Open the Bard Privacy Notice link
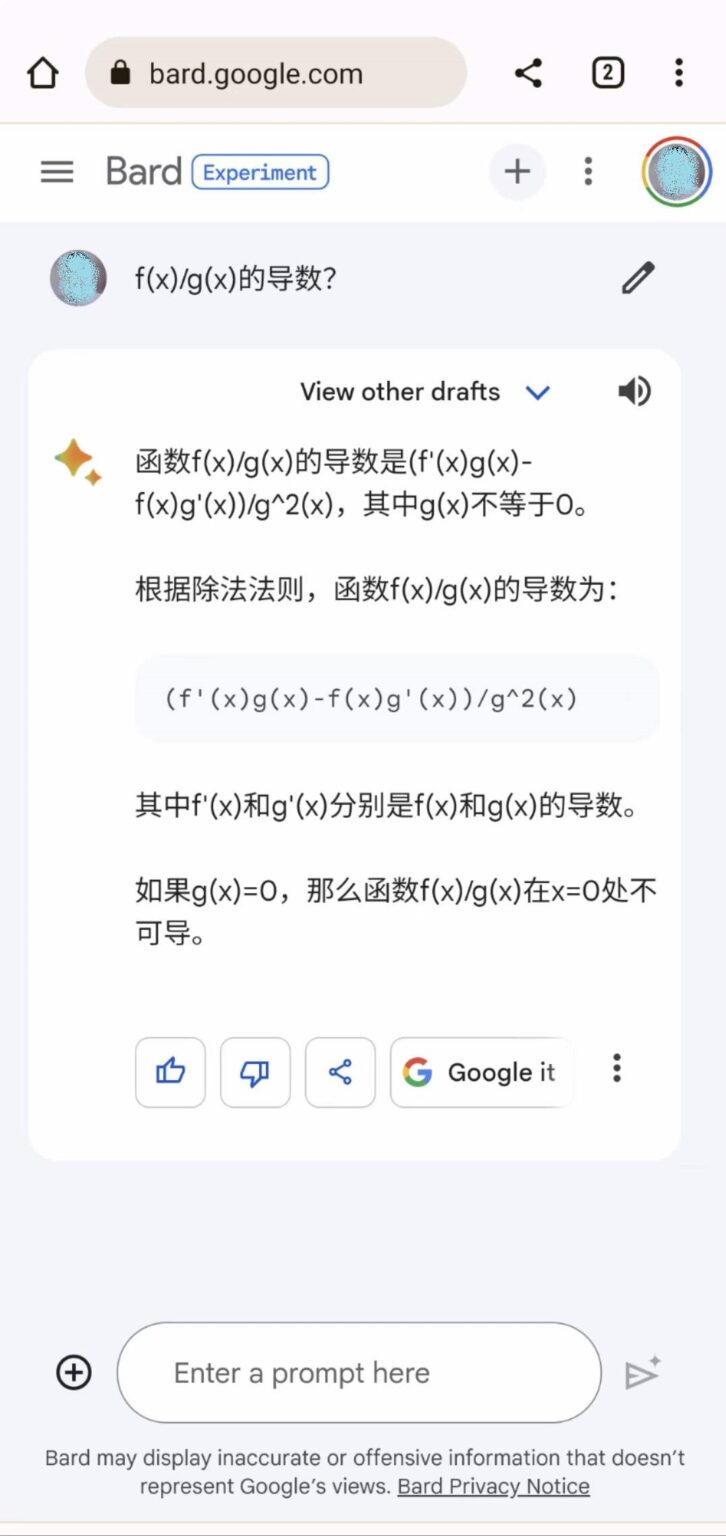726x1536 pixels. (493, 1487)
